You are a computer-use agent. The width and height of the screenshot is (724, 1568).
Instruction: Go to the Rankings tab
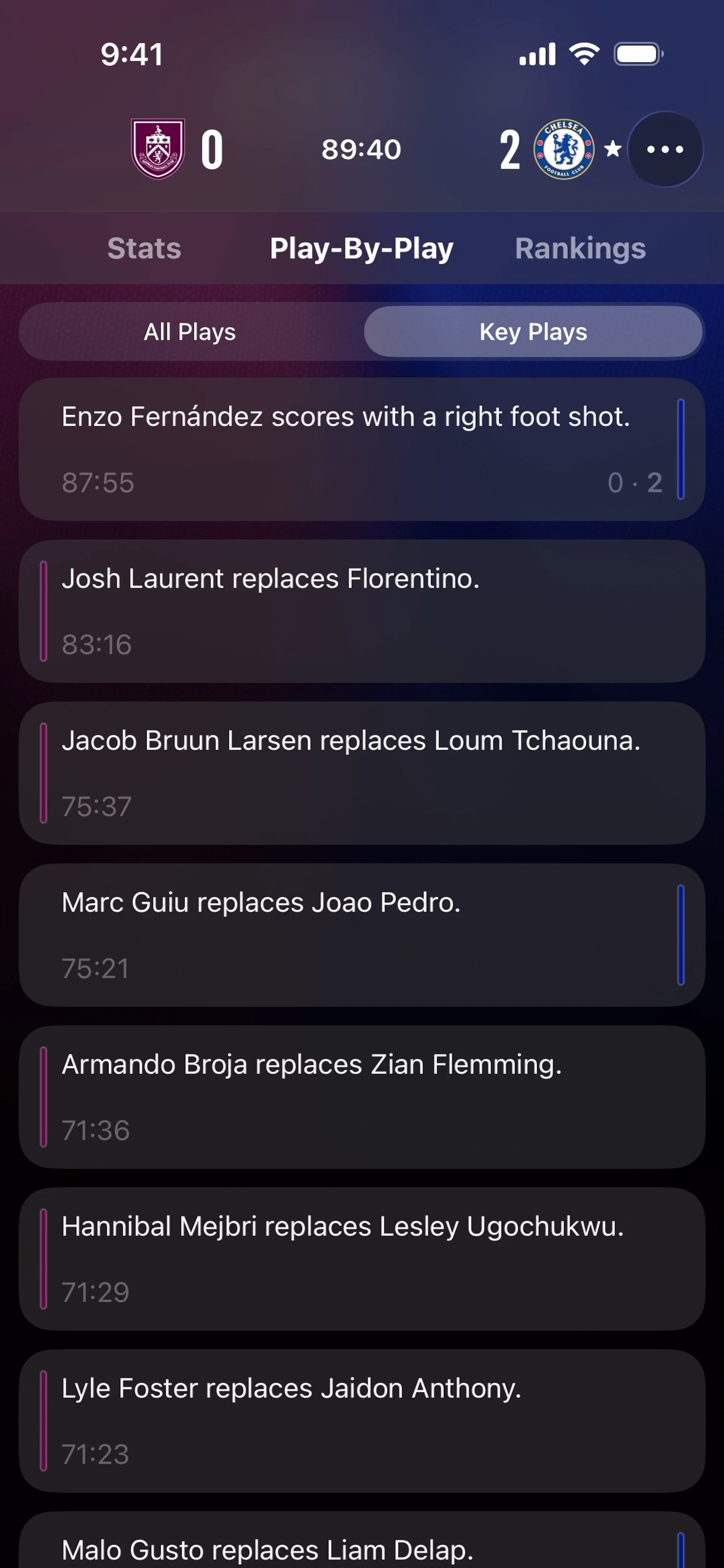click(x=580, y=248)
